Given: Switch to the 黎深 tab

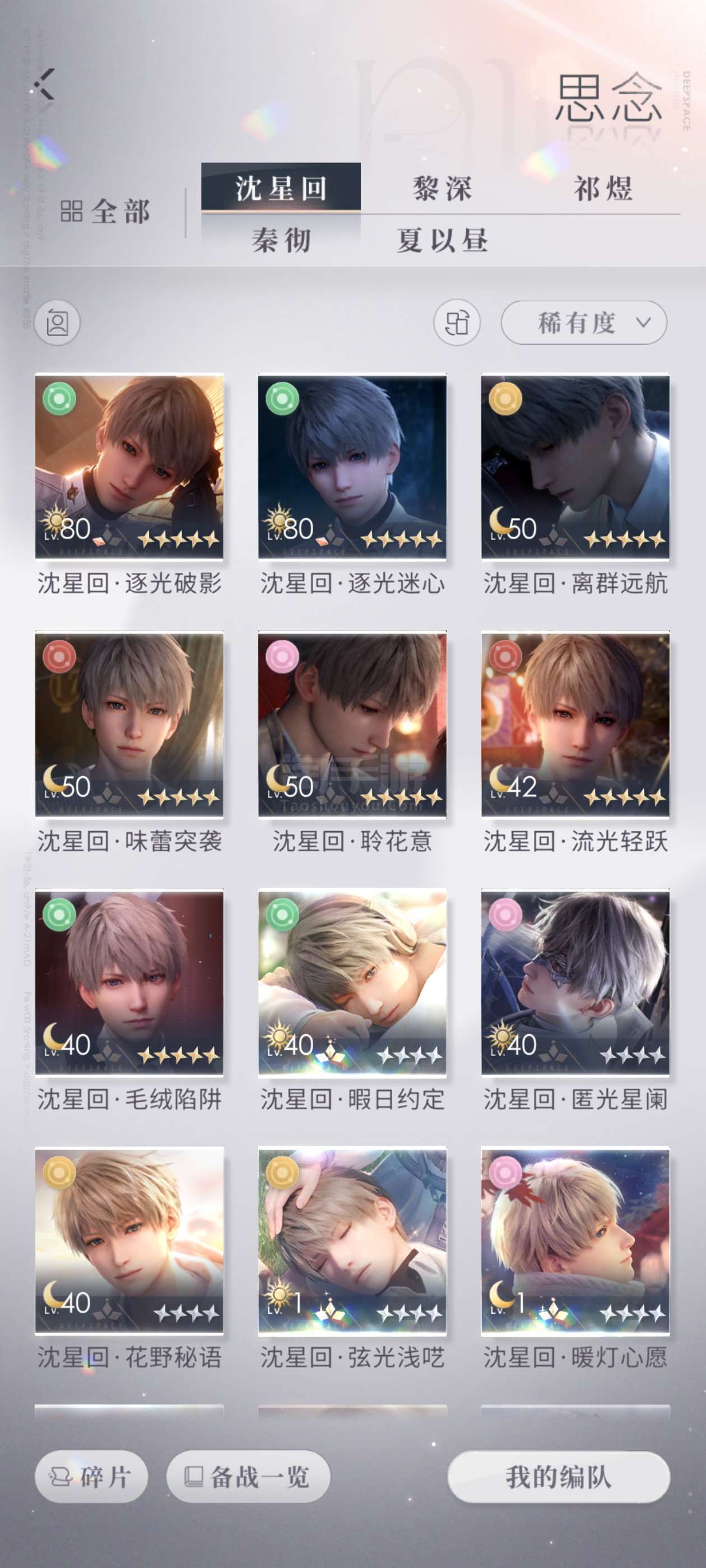Looking at the screenshot, I should (x=442, y=188).
